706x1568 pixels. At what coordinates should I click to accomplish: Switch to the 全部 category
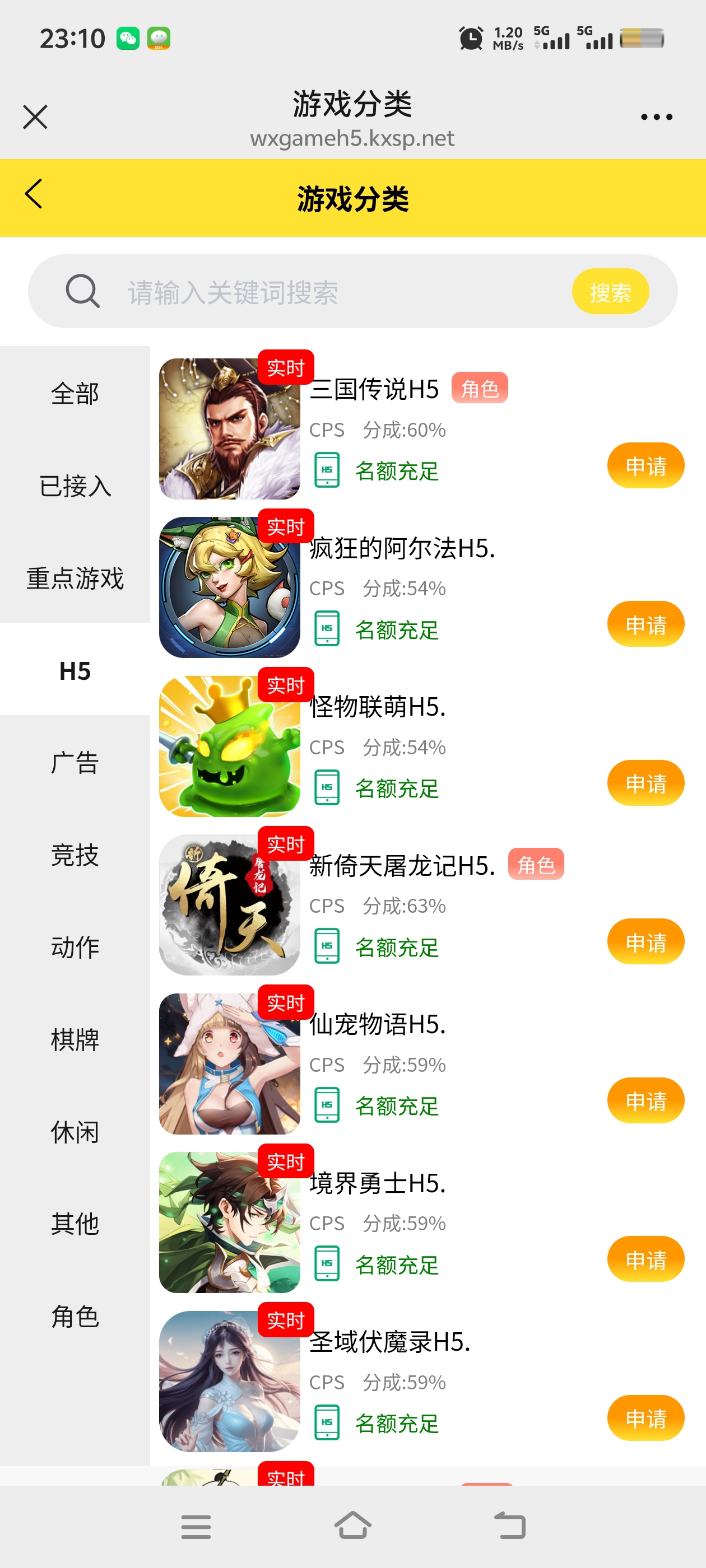75,393
